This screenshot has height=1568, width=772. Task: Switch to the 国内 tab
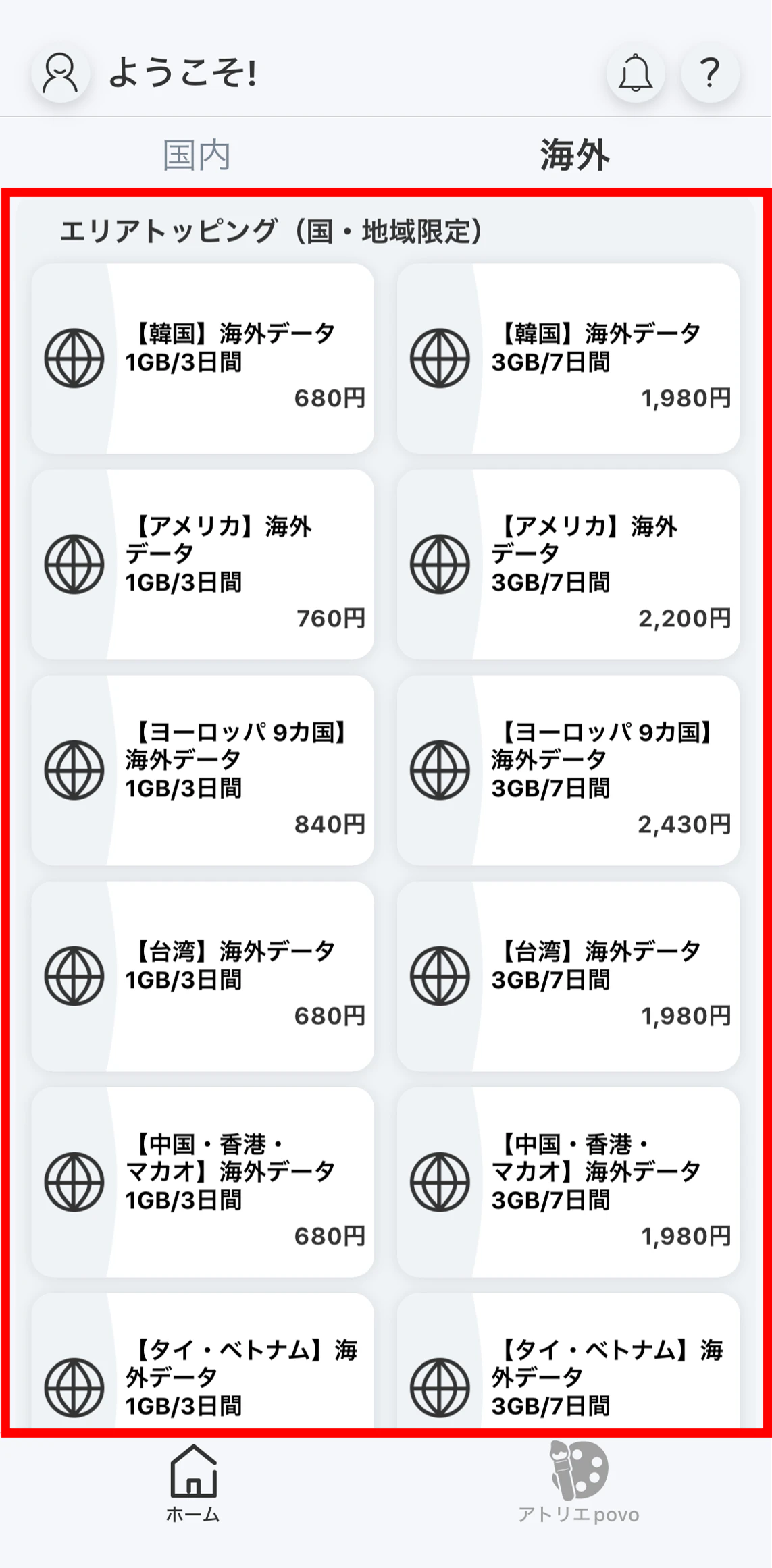coord(197,155)
